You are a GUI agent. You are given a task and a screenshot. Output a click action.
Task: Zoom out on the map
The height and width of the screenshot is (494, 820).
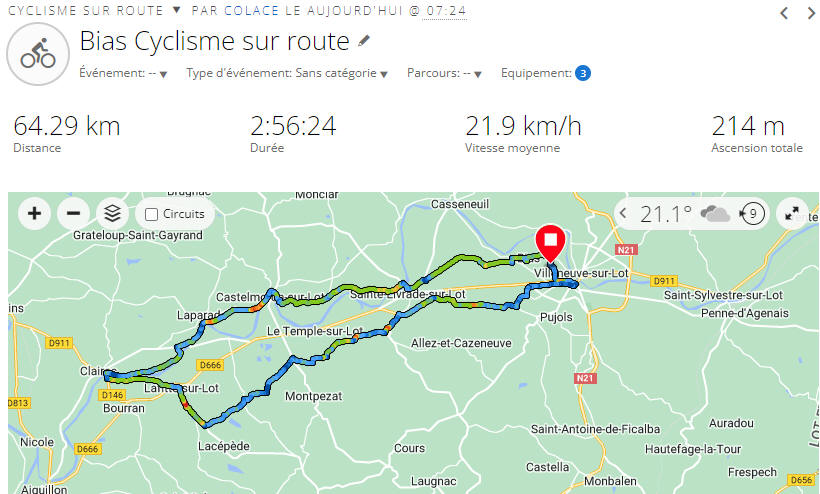(x=73, y=213)
